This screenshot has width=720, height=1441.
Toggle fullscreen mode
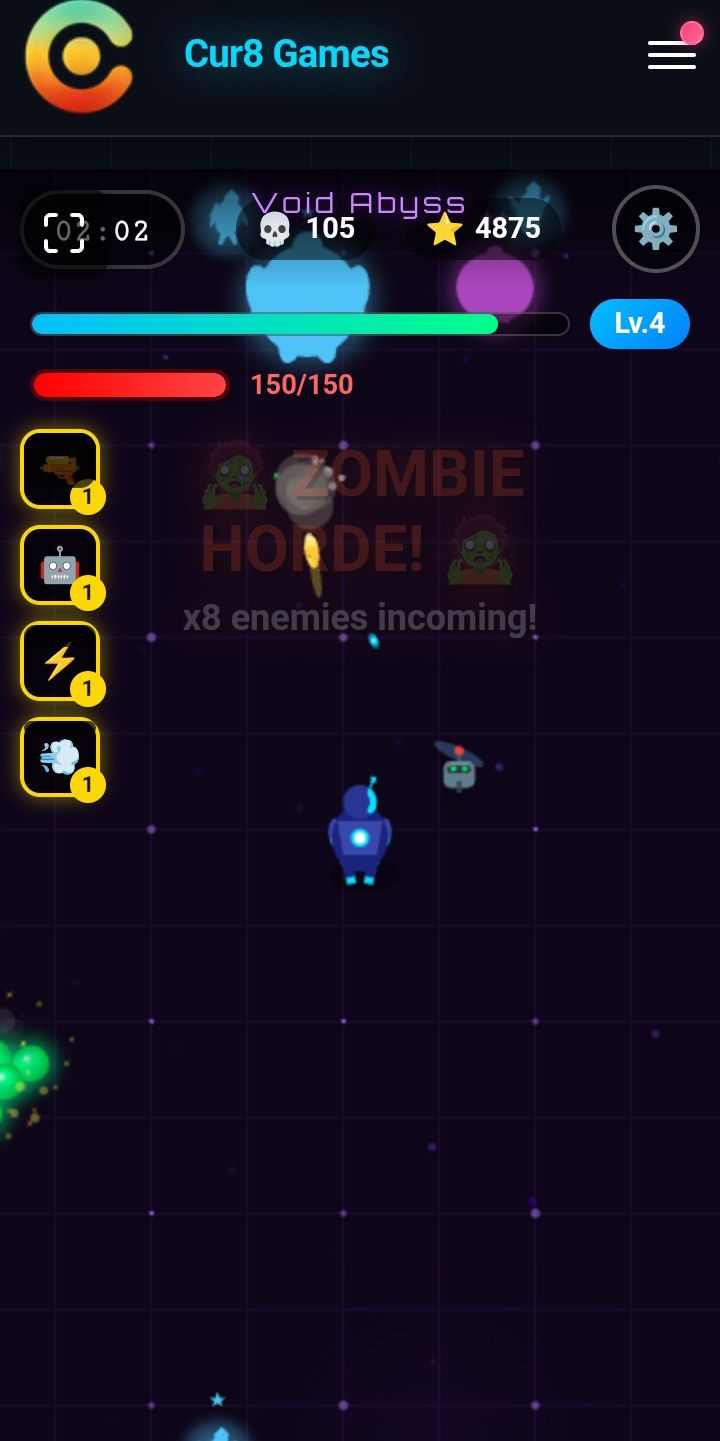point(64,232)
